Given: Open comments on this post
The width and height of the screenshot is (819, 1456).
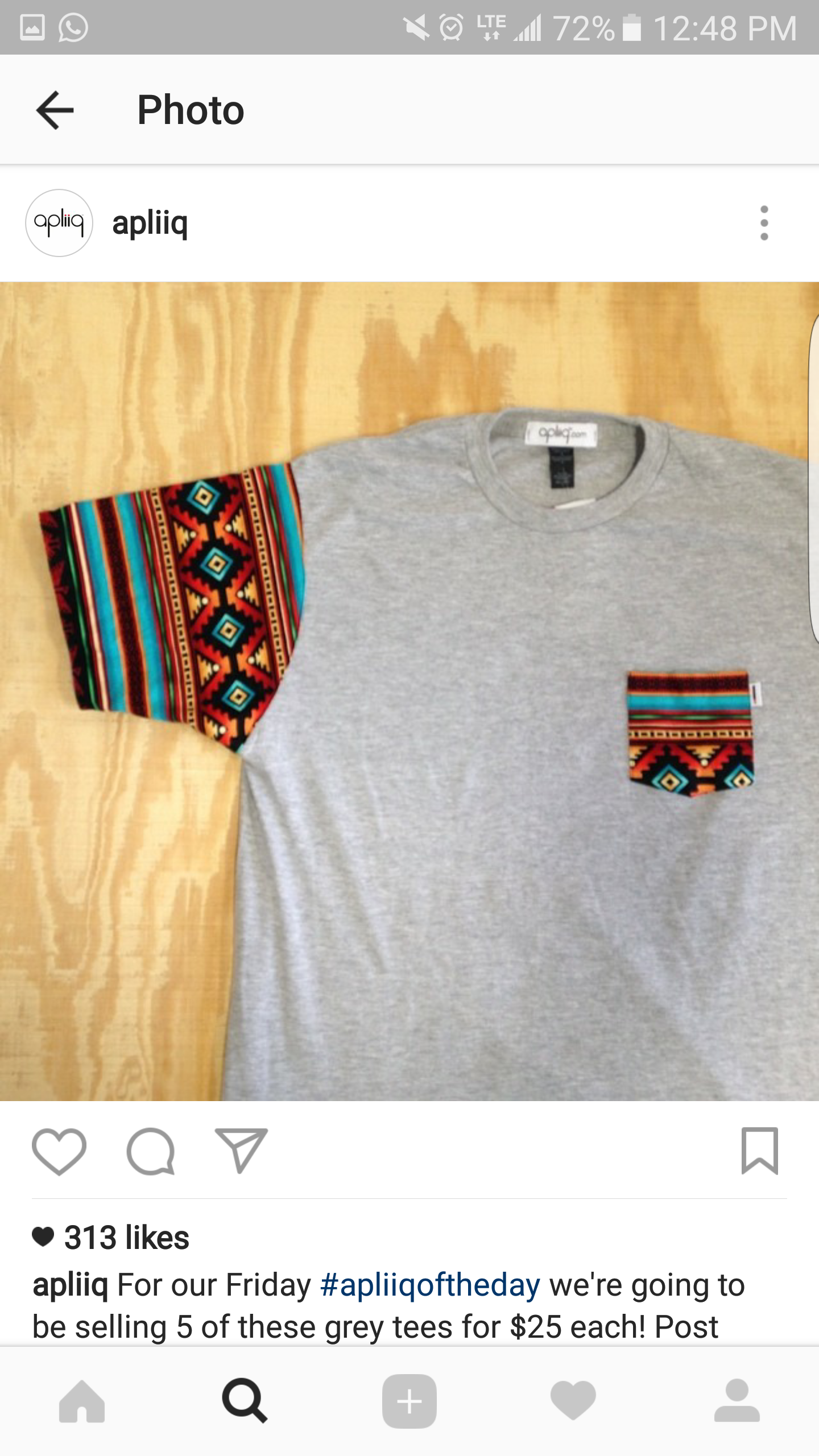Looking at the screenshot, I should point(151,1151).
